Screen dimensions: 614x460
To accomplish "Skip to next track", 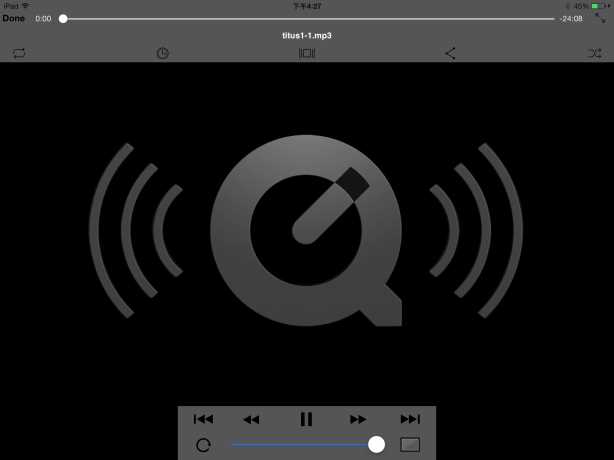I will 410,419.
